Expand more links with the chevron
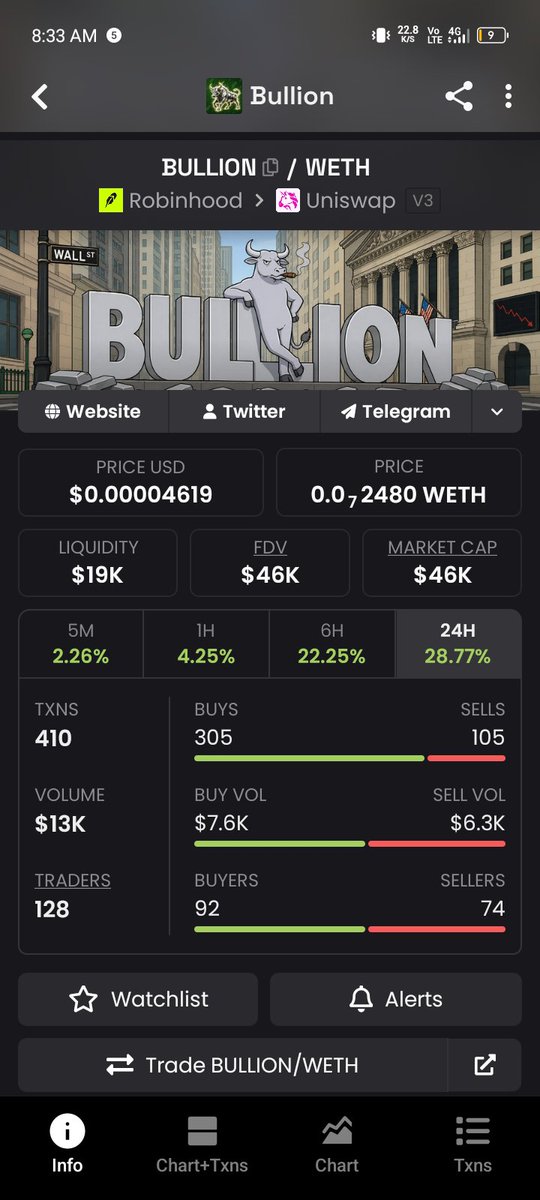The height and width of the screenshot is (1200, 540). (x=497, y=411)
